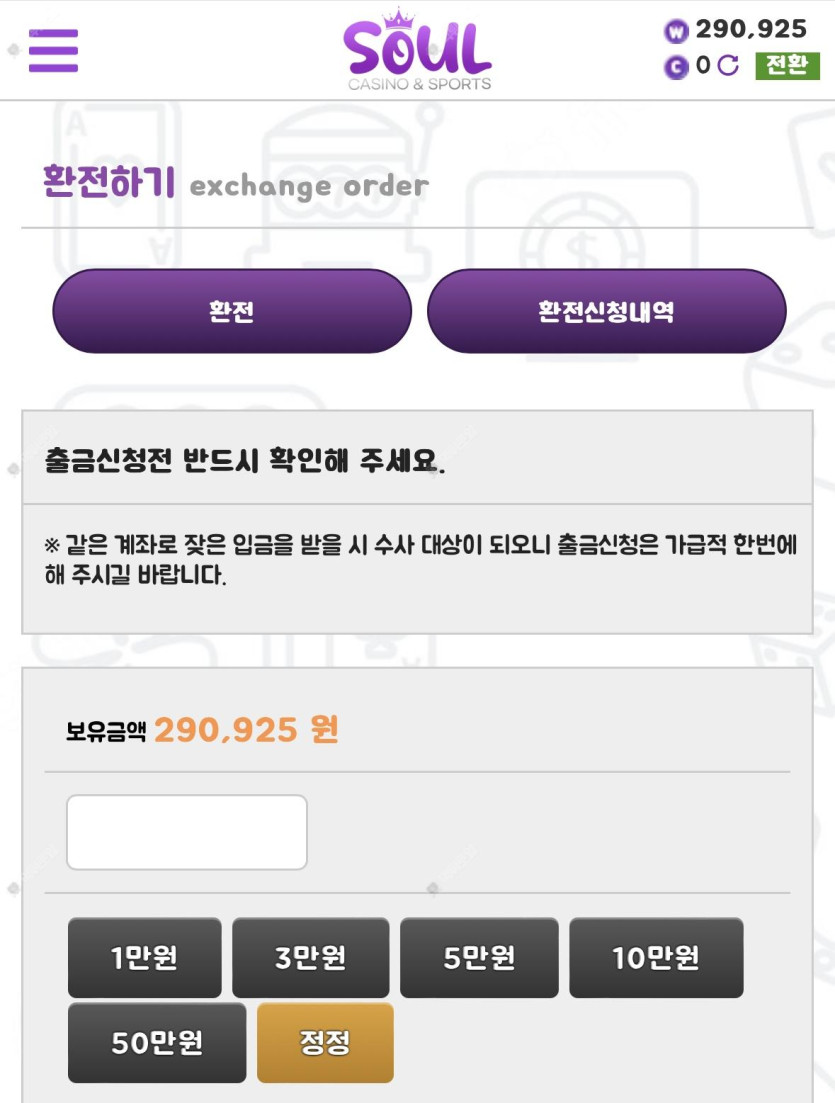Screen dimensions: 835x1103
Task: Focus the withdrawal amount field
Action: pos(187,832)
